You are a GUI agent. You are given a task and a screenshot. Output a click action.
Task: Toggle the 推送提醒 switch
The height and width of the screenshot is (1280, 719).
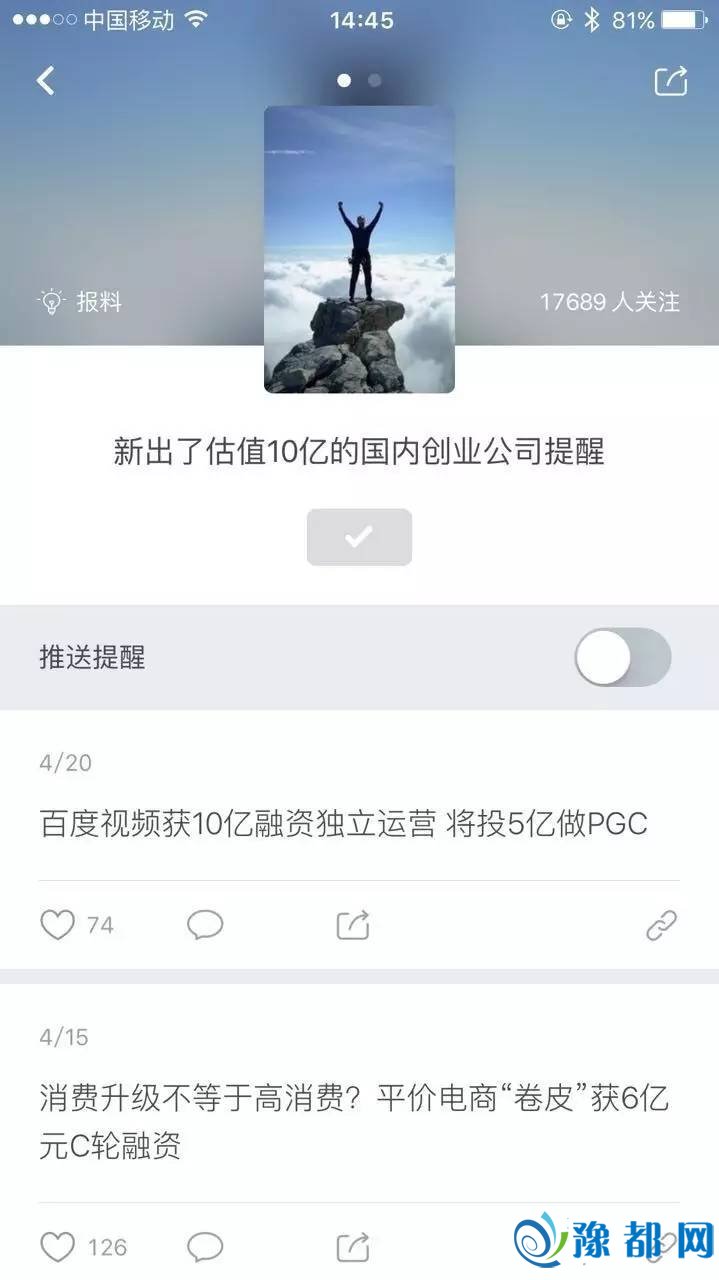(622, 657)
